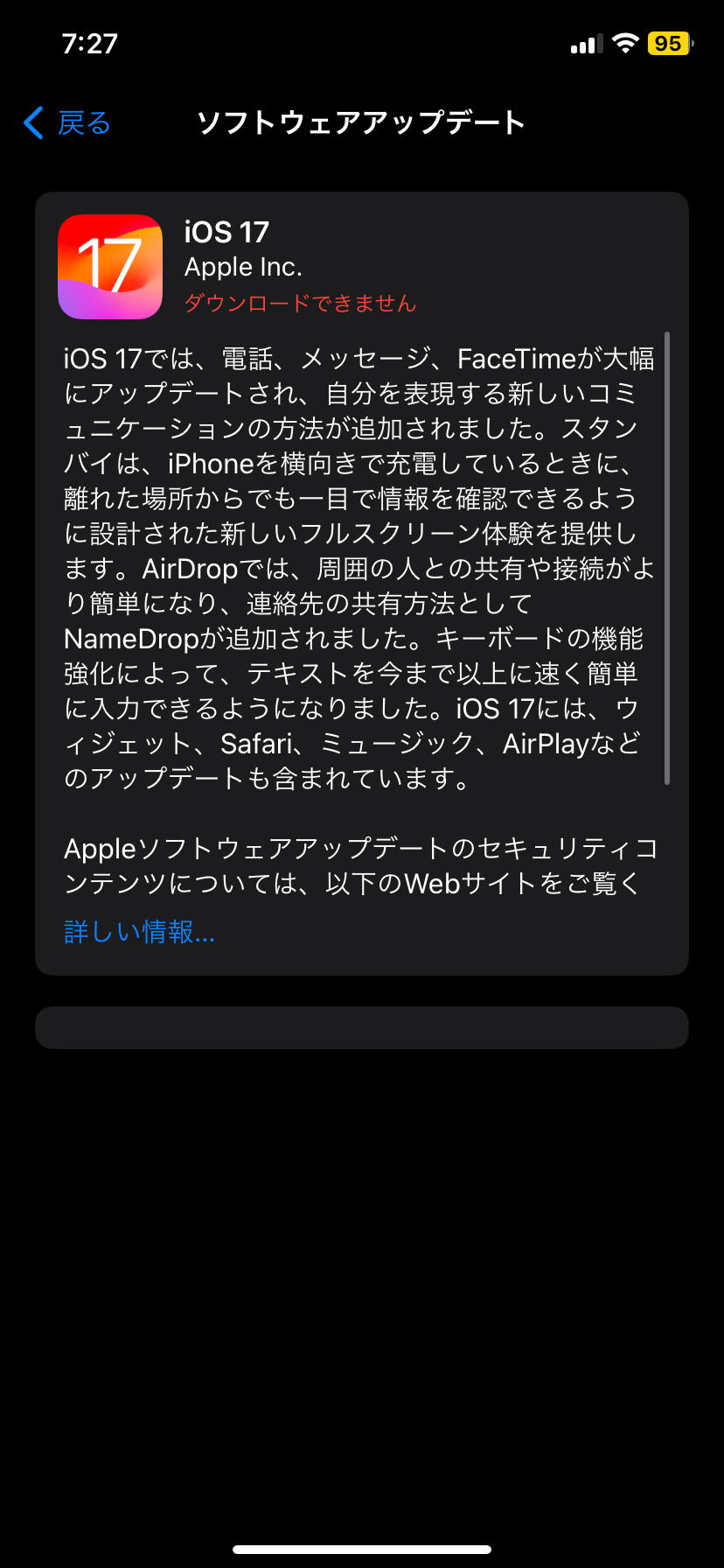724x1568 pixels.
Task: Go back with the 戻る button
Action: pyautogui.click(x=68, y=123)
